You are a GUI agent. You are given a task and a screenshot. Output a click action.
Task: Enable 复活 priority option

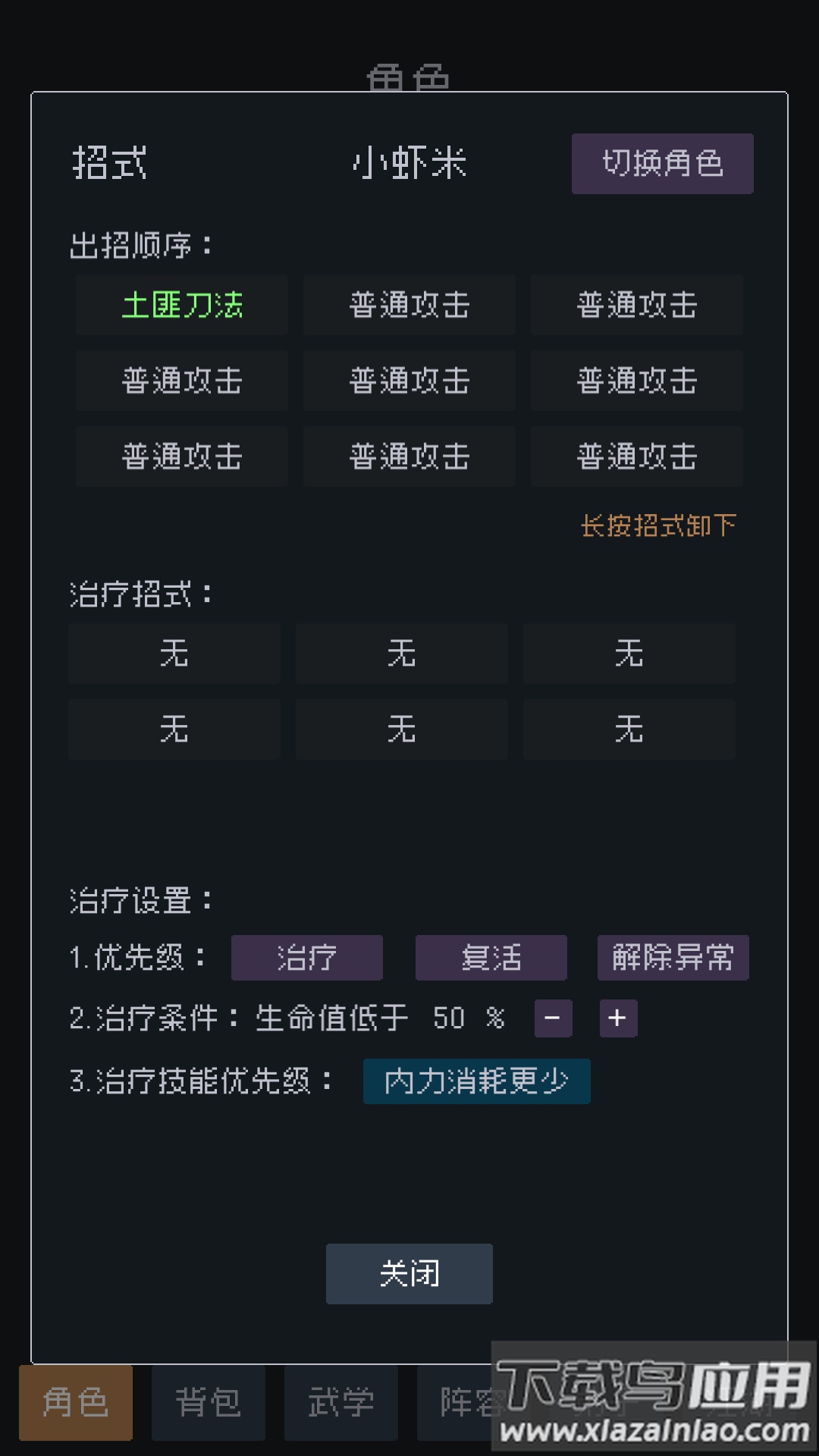coord(490,958)
